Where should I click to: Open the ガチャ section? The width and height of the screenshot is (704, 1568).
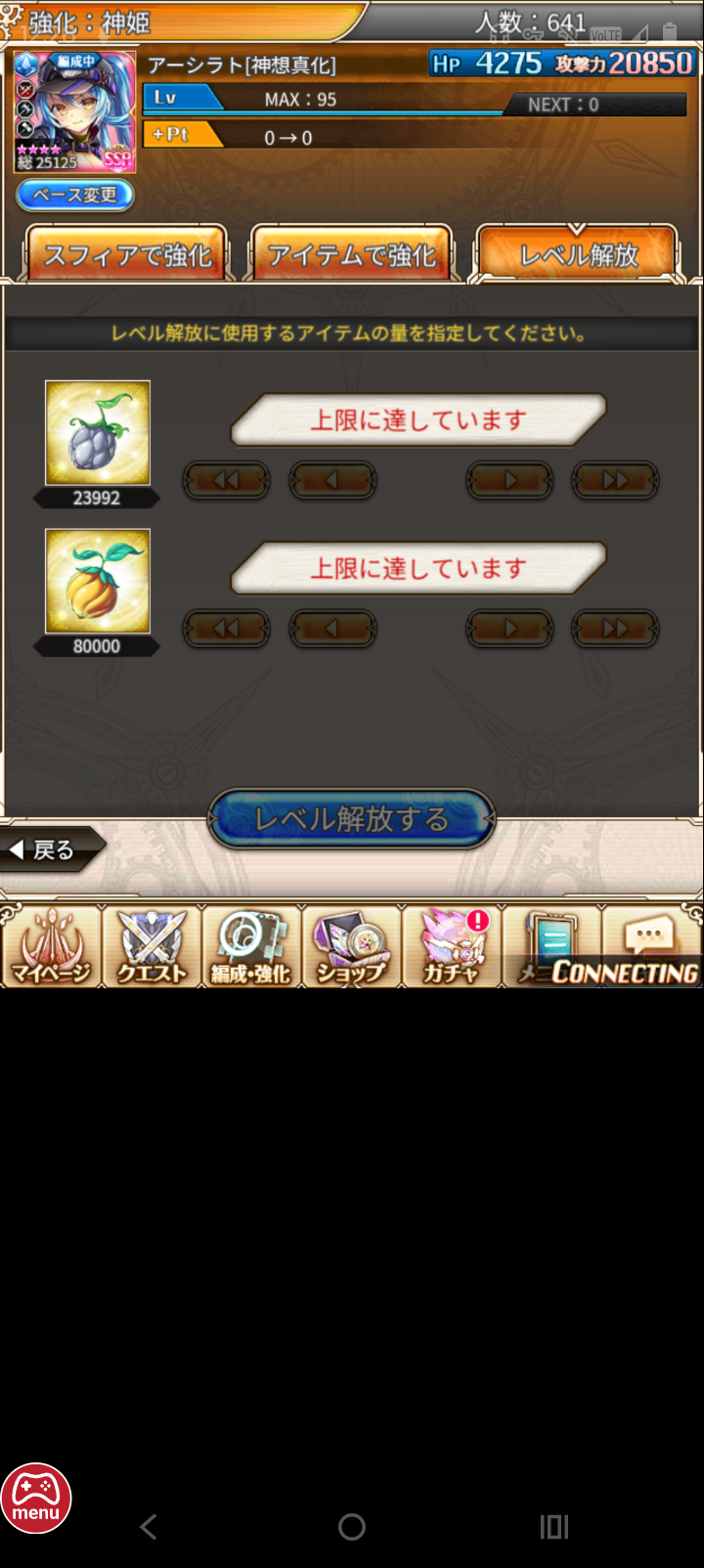pos(452,945)
